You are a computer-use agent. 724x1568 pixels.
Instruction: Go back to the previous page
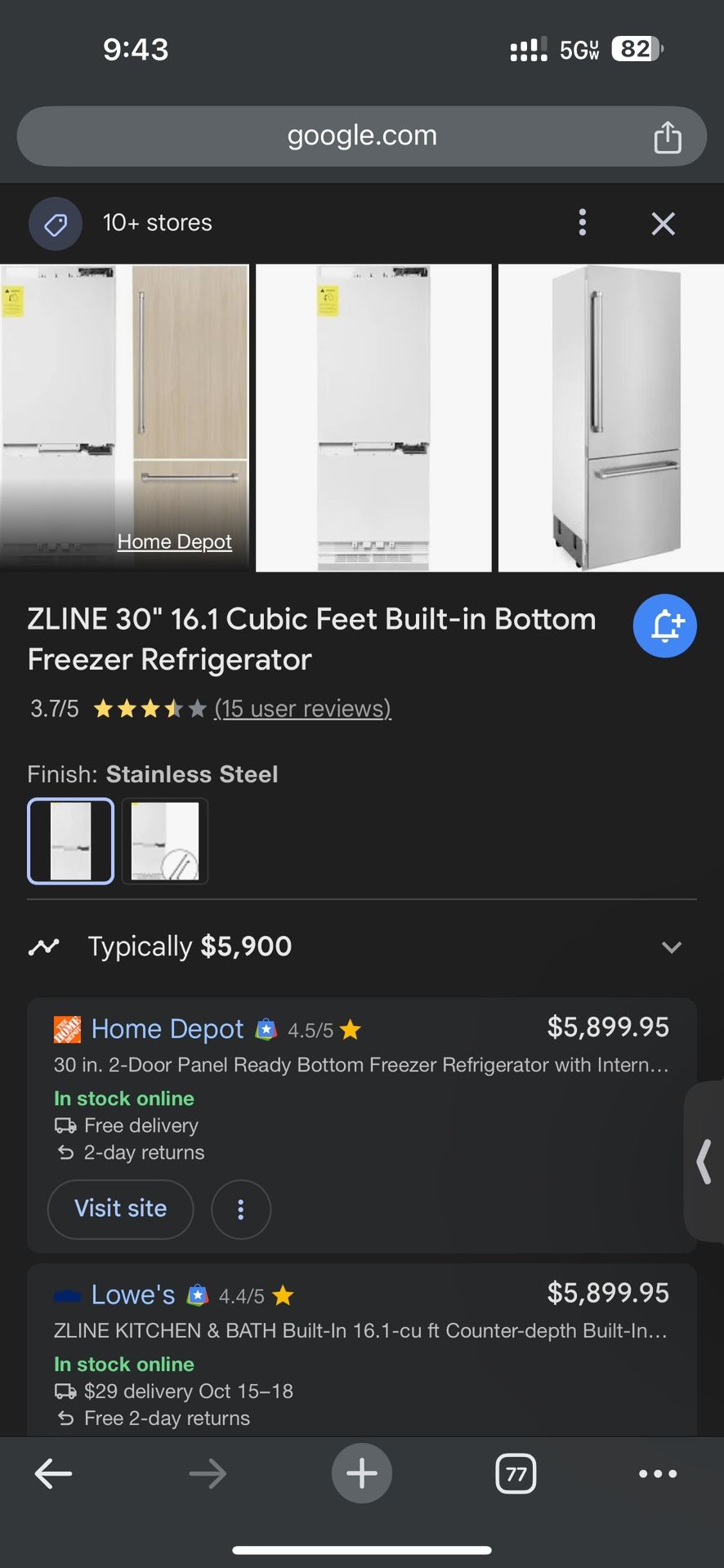pyautogui.click(x=54, y=1474)
